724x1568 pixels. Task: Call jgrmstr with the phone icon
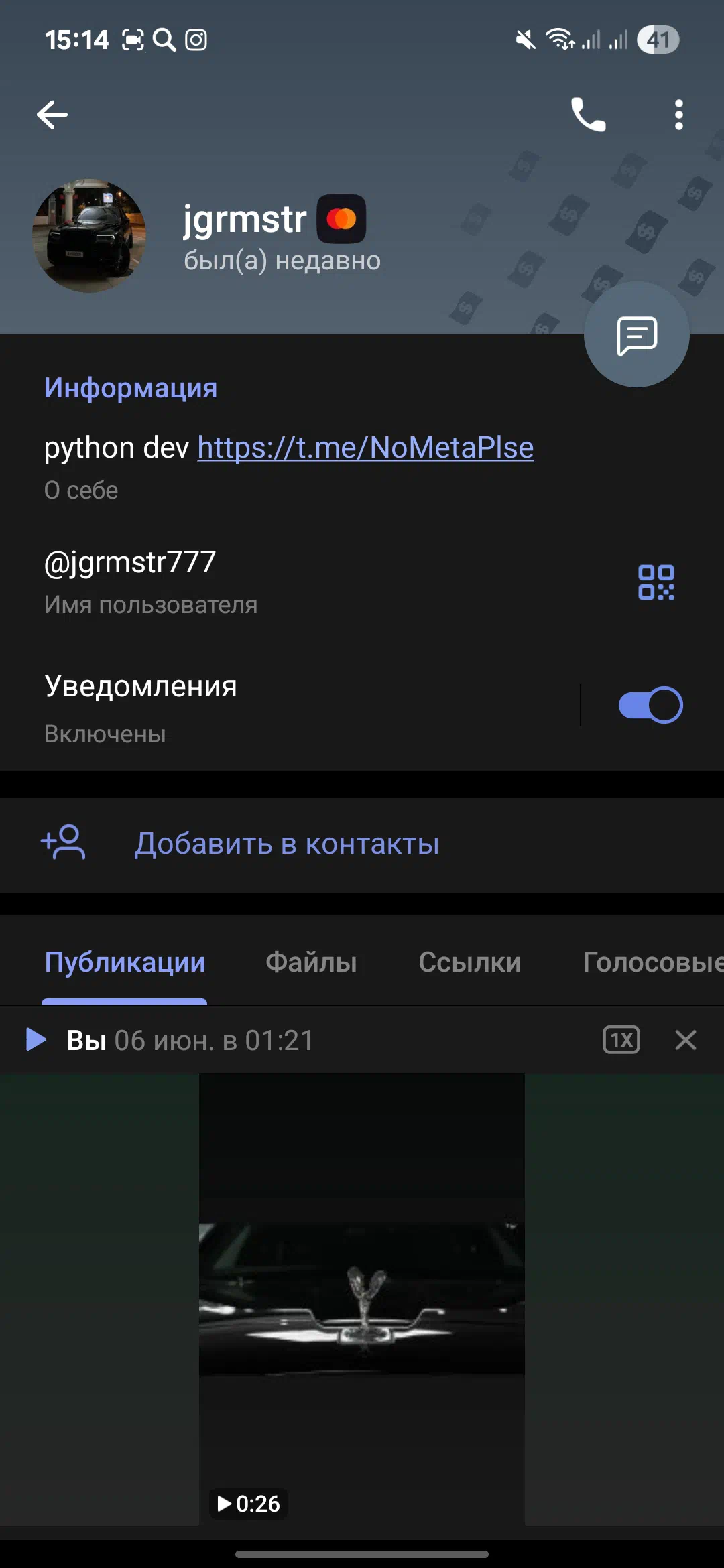click(588, 115)
